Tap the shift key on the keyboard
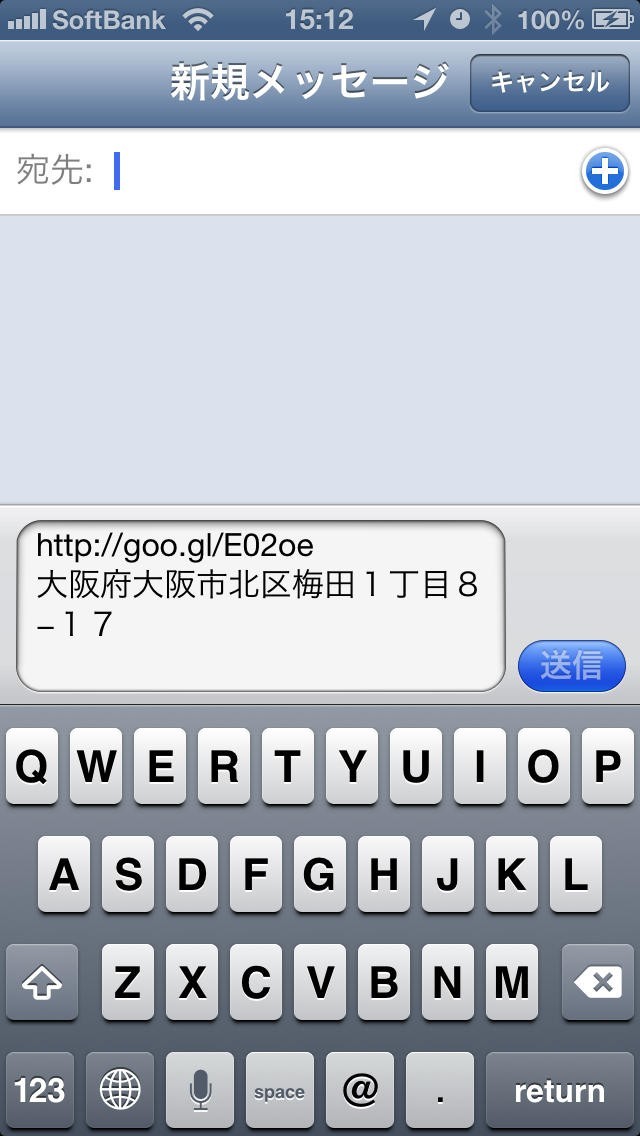Image resolution: width=640 pixels, height=1136 pixels. tap(42, 984)
